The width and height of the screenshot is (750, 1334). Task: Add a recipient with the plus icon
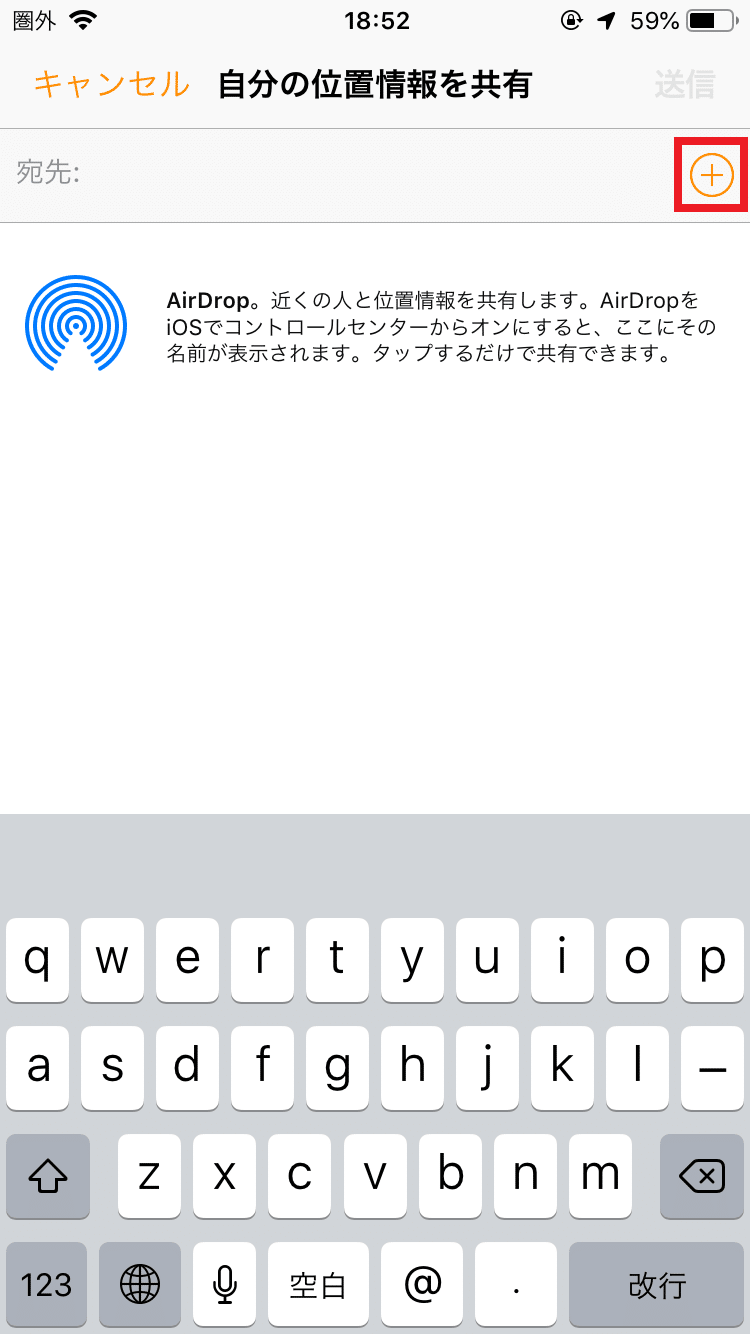click(x=711, y=176)
